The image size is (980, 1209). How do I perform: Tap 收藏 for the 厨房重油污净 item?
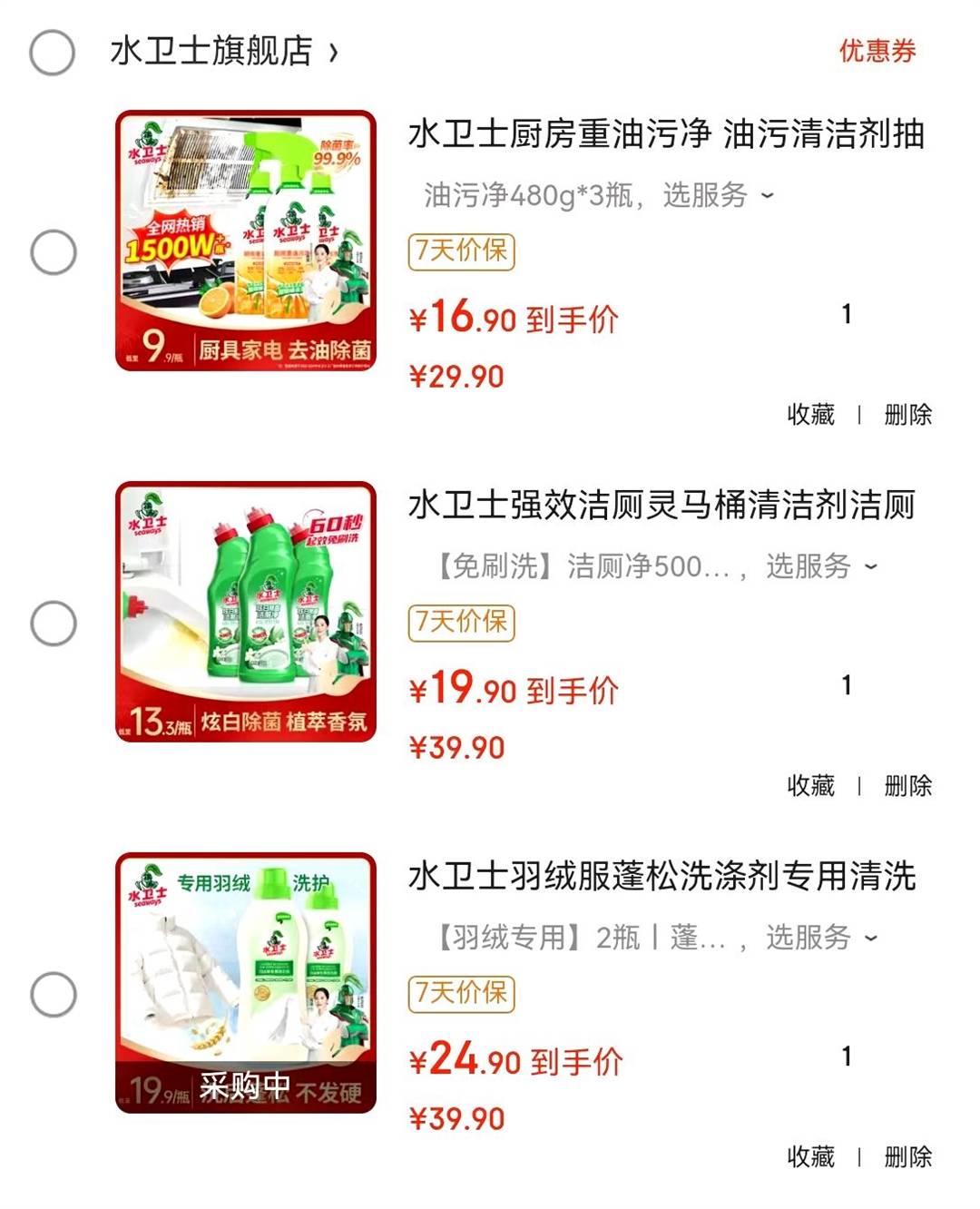[x=810, y=415]
